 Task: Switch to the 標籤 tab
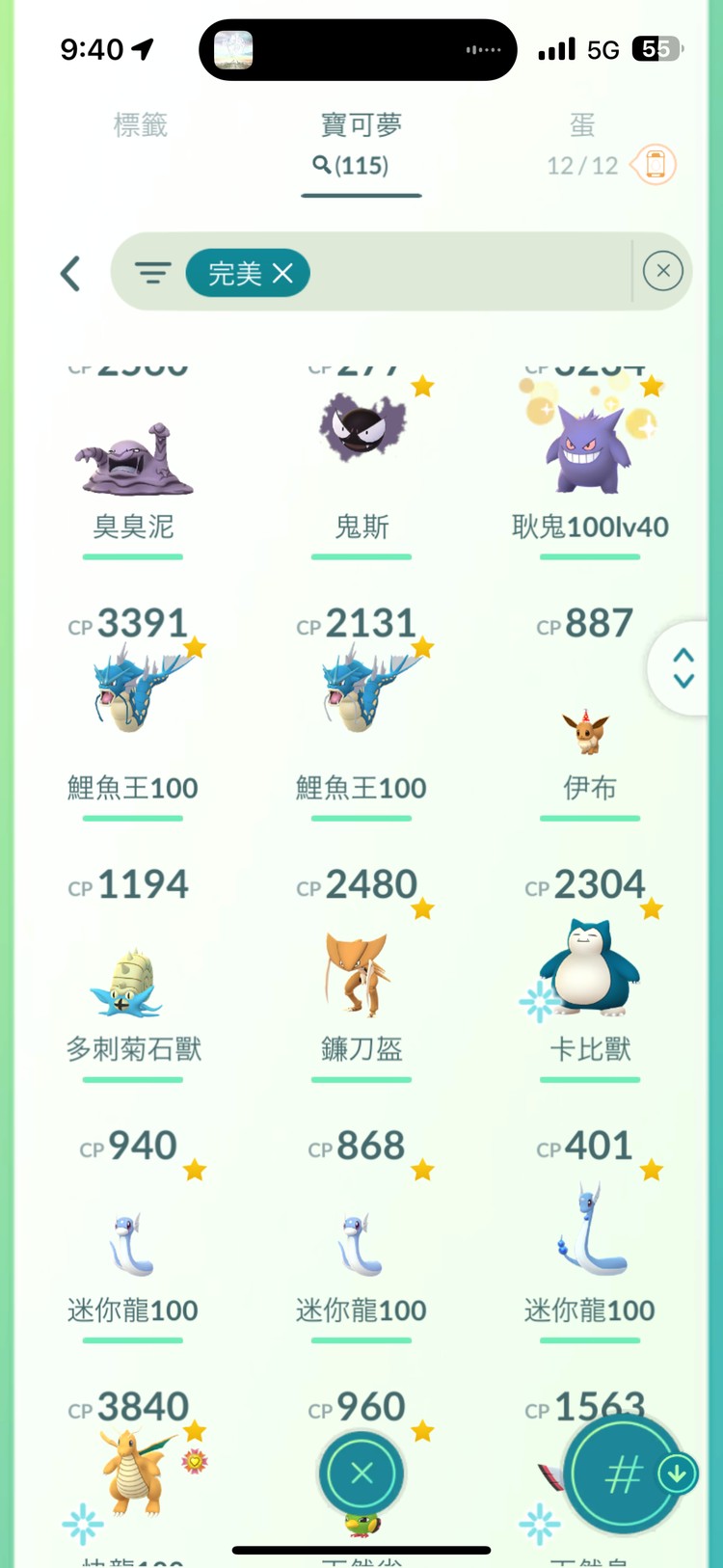point(141,124)
